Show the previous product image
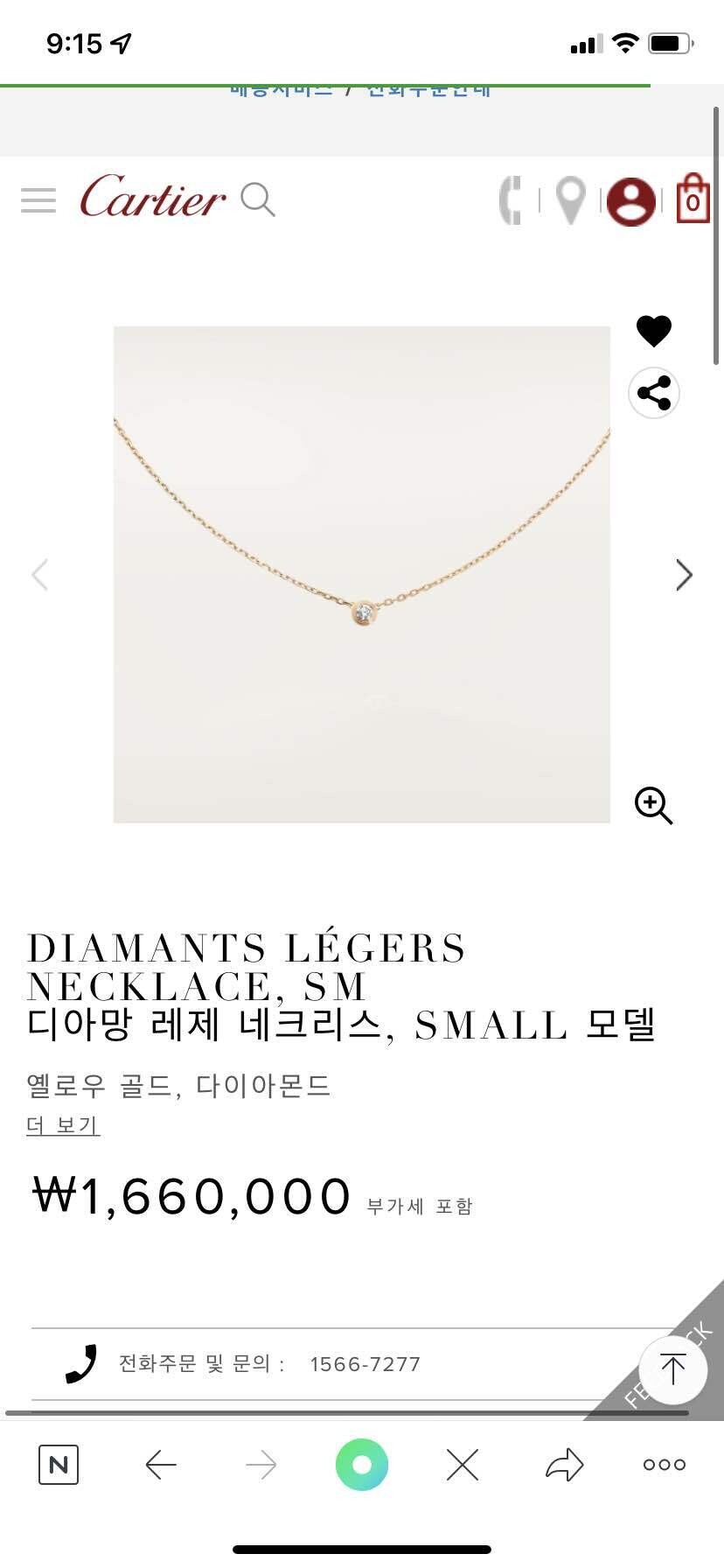 (x=39, y=575)
